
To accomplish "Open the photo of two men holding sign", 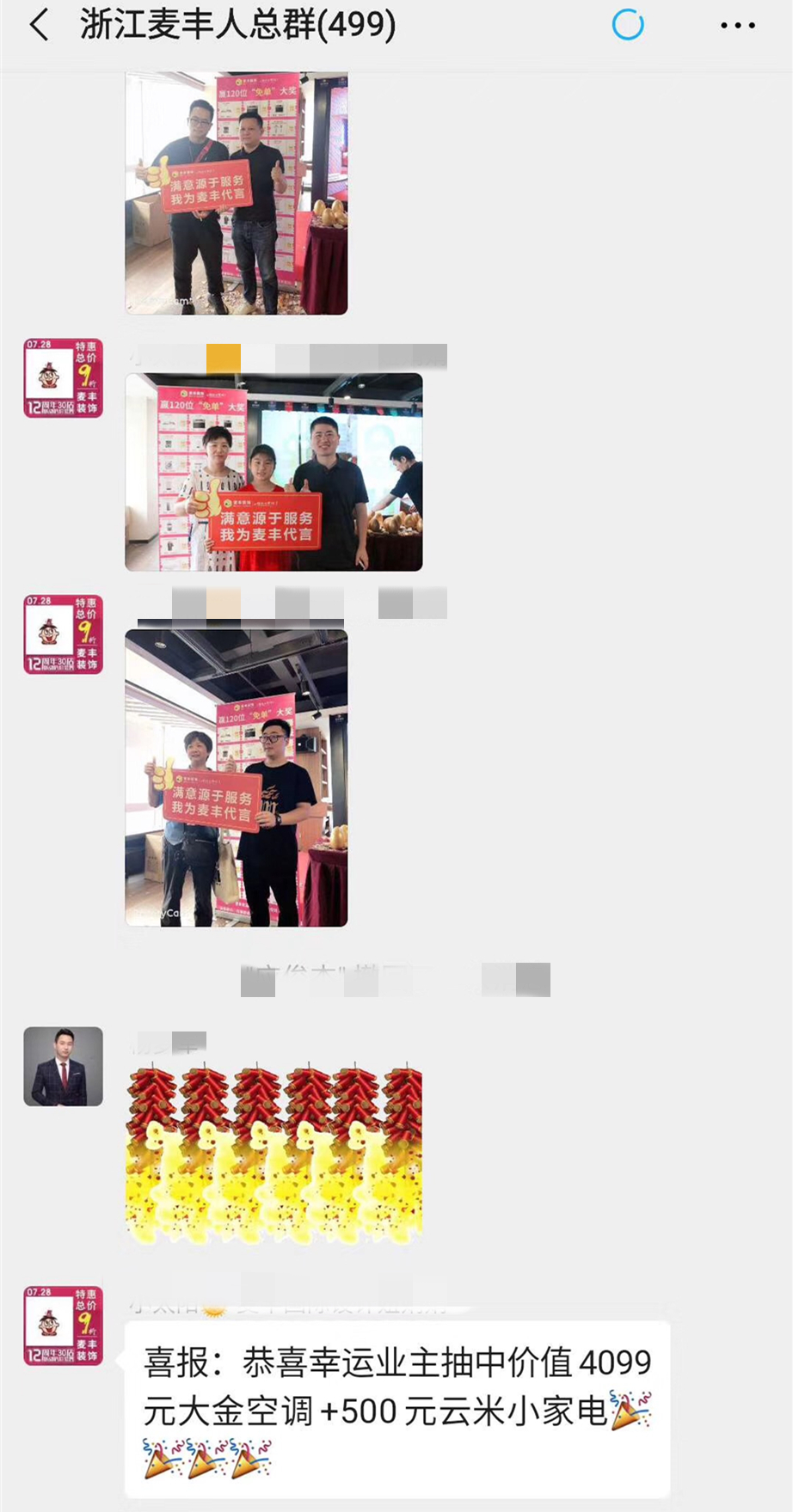I will (x=237, y=193).
